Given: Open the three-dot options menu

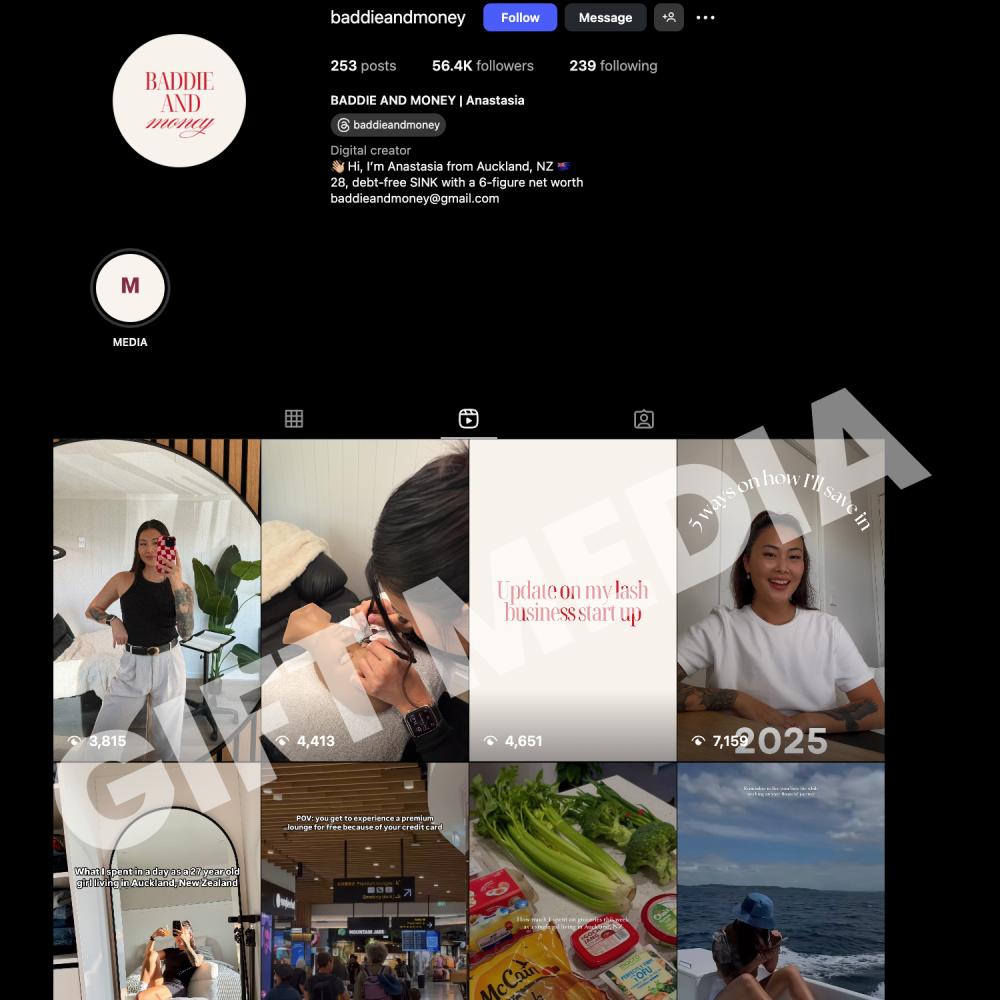Looking at the screenshot, I should (705, 17).
